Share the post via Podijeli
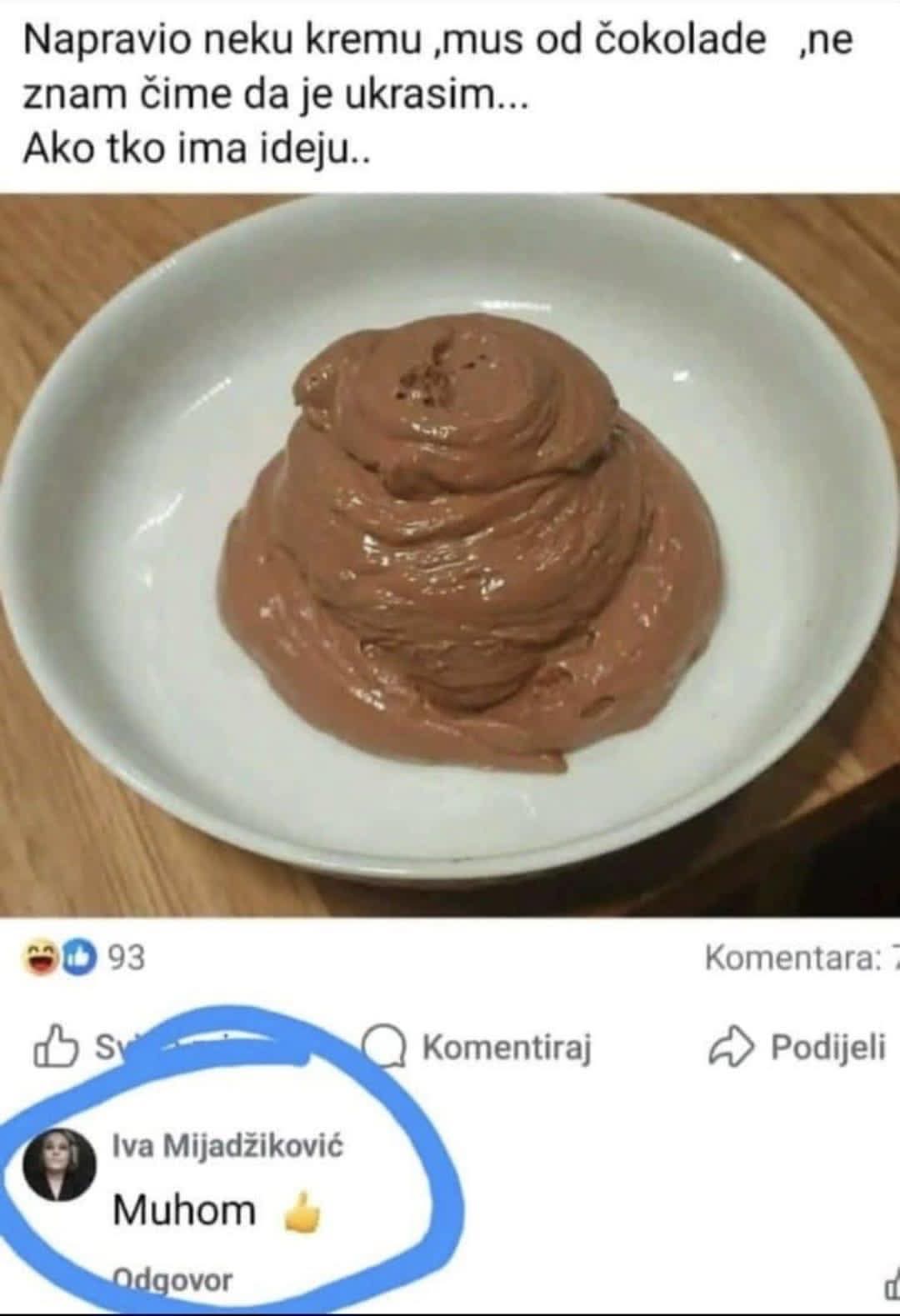Screen dimensions: 900x1316 (797, 1048)
